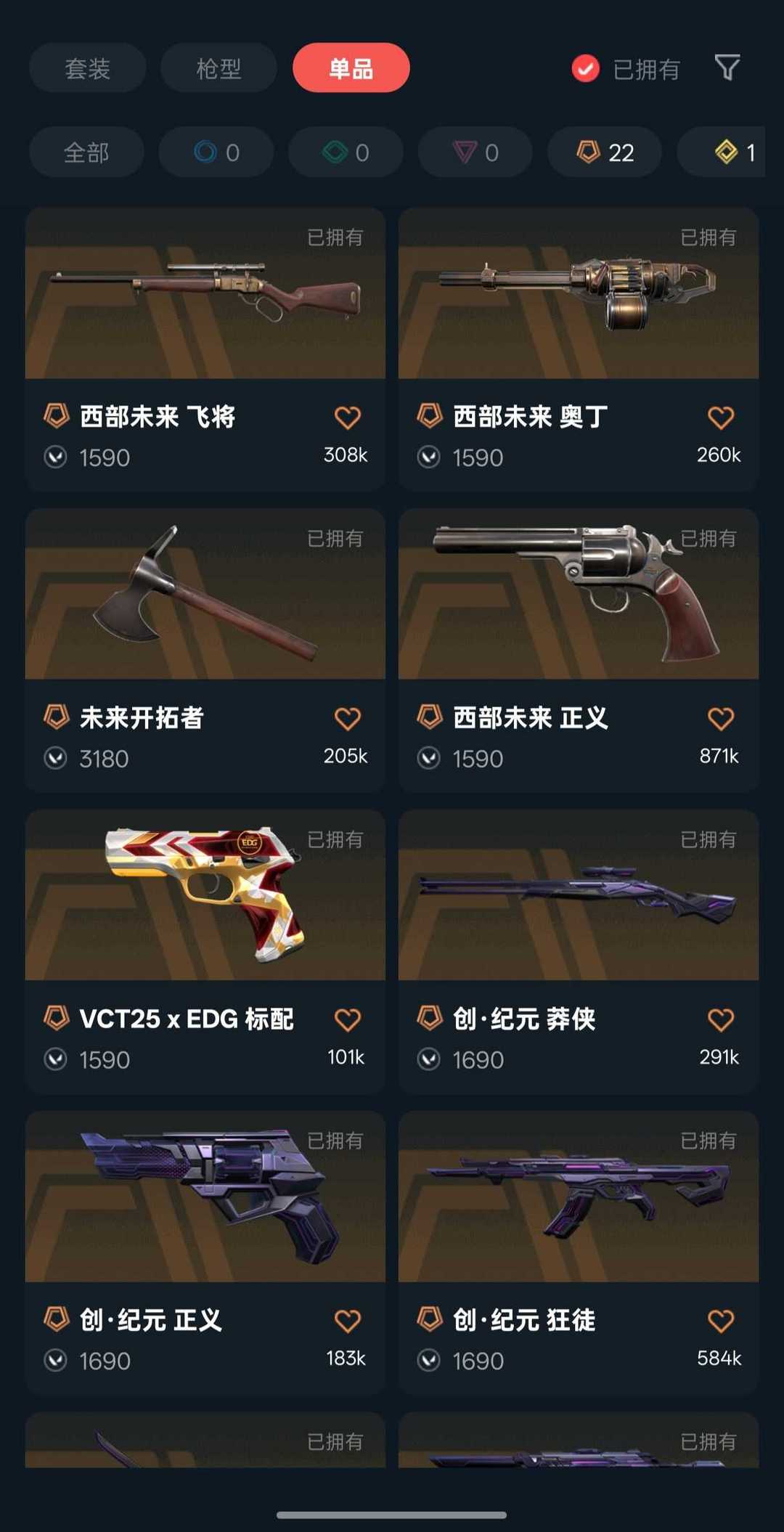Uncheck the 已拥有 owned filter

click(586, 69)
